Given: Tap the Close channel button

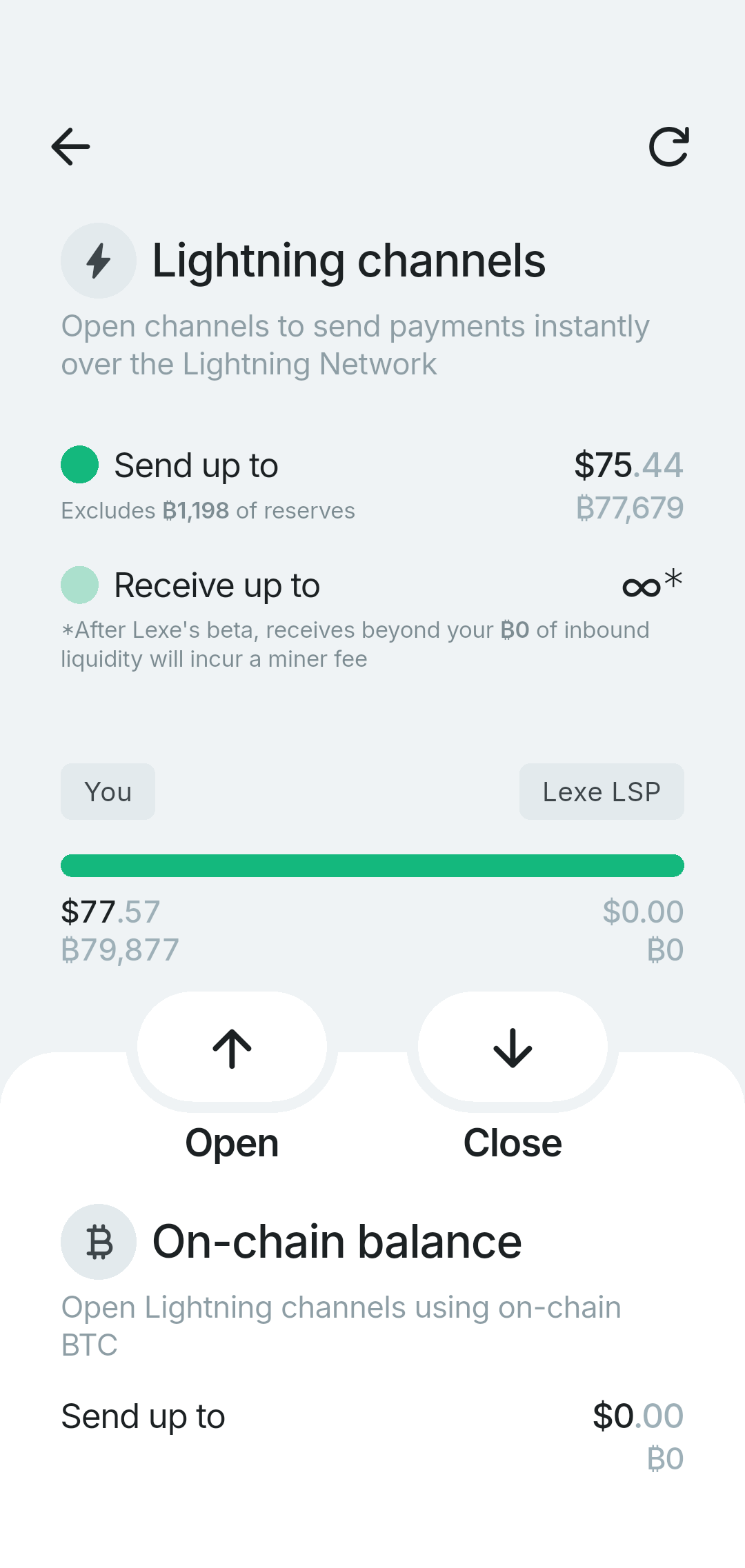Looking at the screenshot, I should click(x=513, y=1048).
